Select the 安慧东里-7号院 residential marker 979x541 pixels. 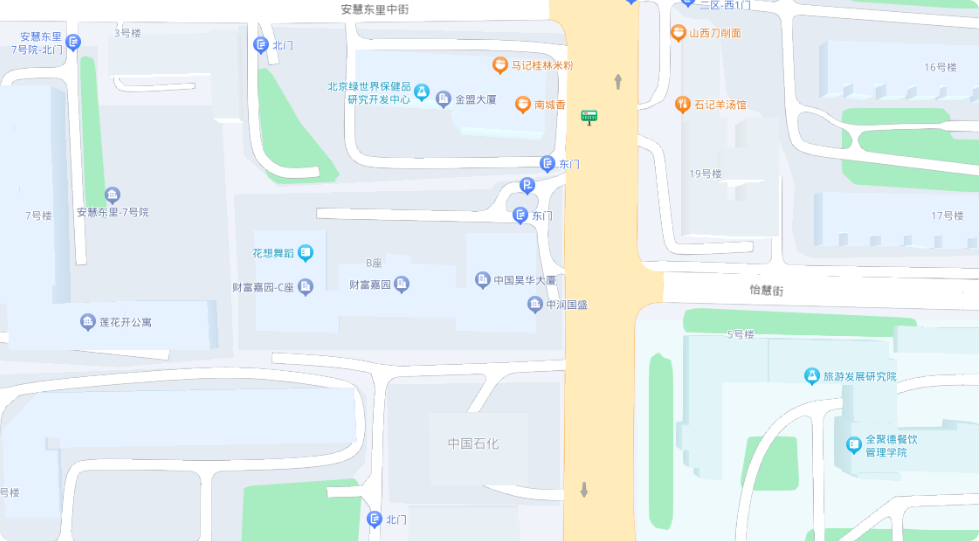pyautogui.click(x=112, y=195)
